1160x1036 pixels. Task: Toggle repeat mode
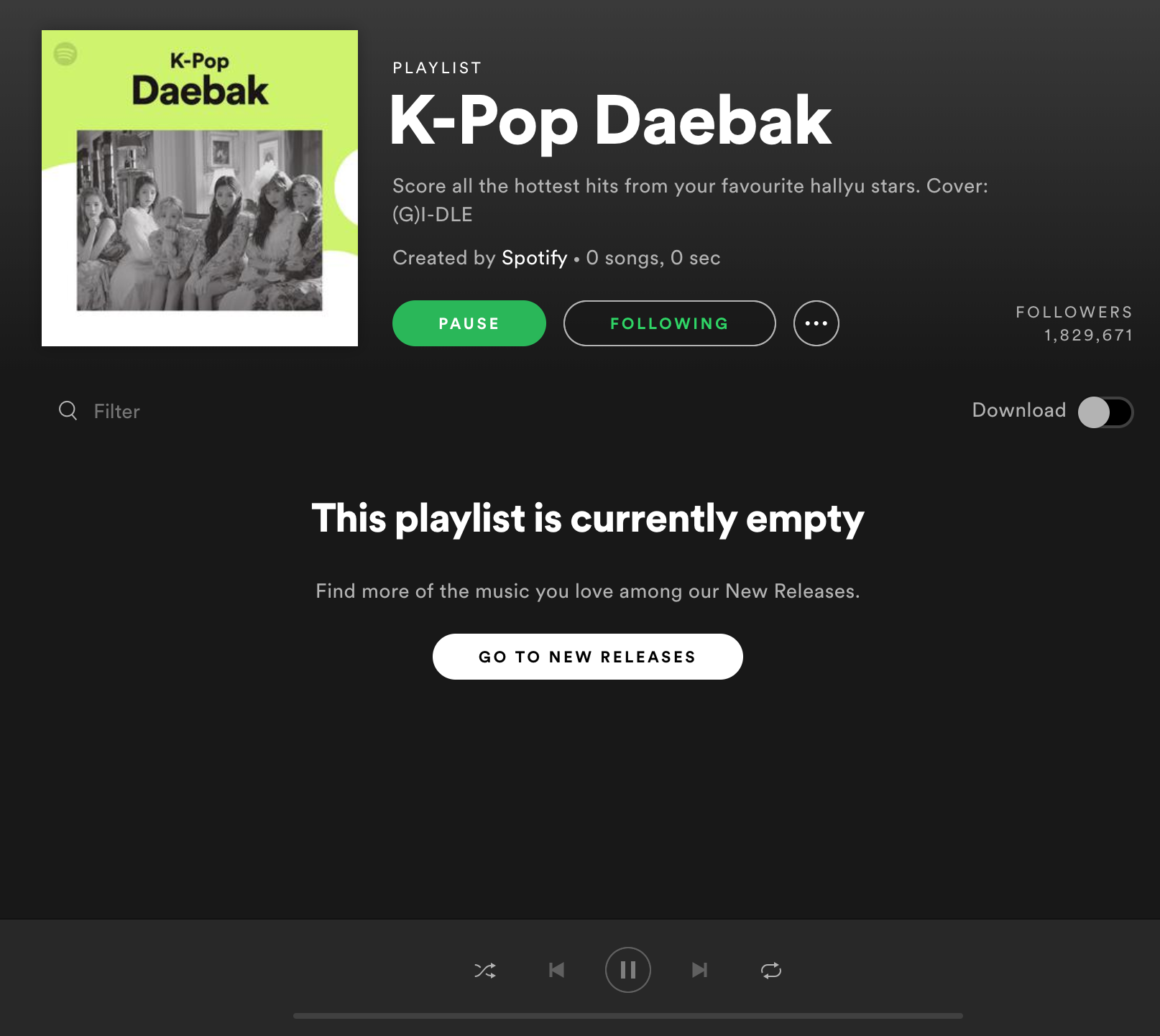point(770,971)
